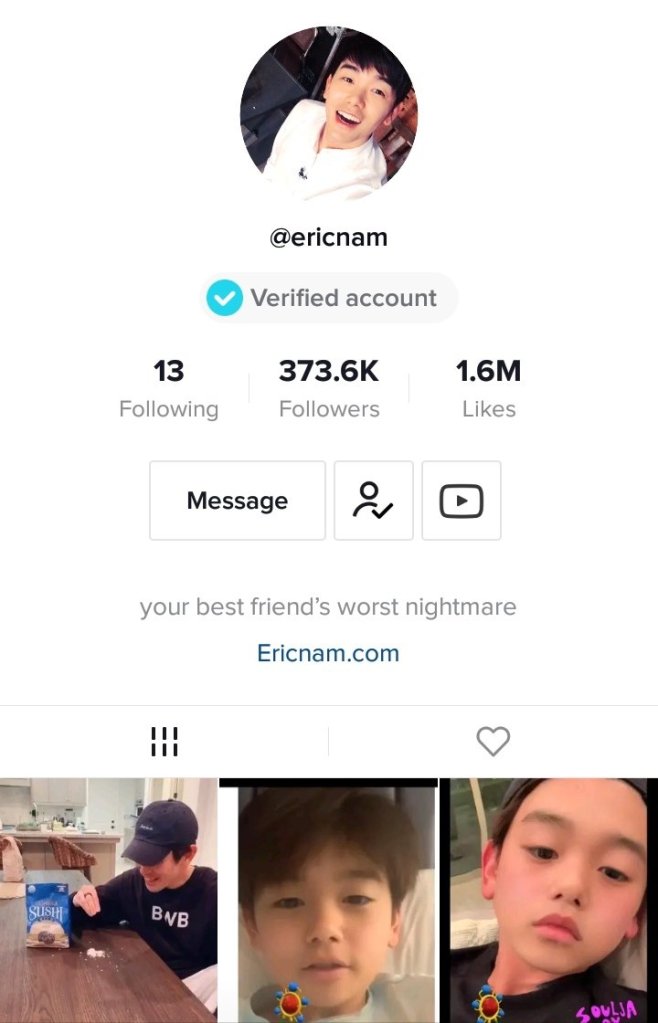Tap the Message button
This screenshot has width=658, height=1023.
pyautogui.click(x=237, y=500)
